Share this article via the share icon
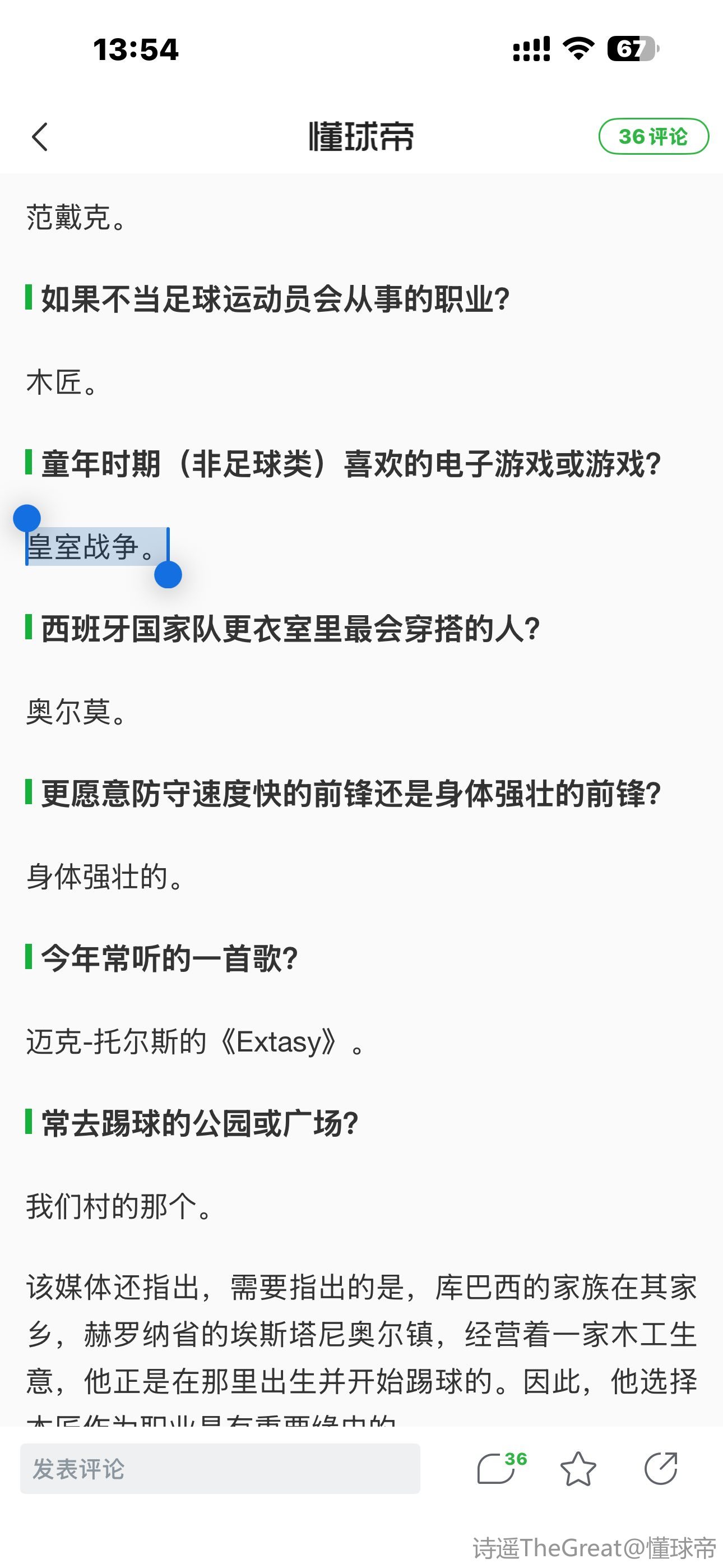Screen dimensions: 723x1568 click(x=660, y=1468)
